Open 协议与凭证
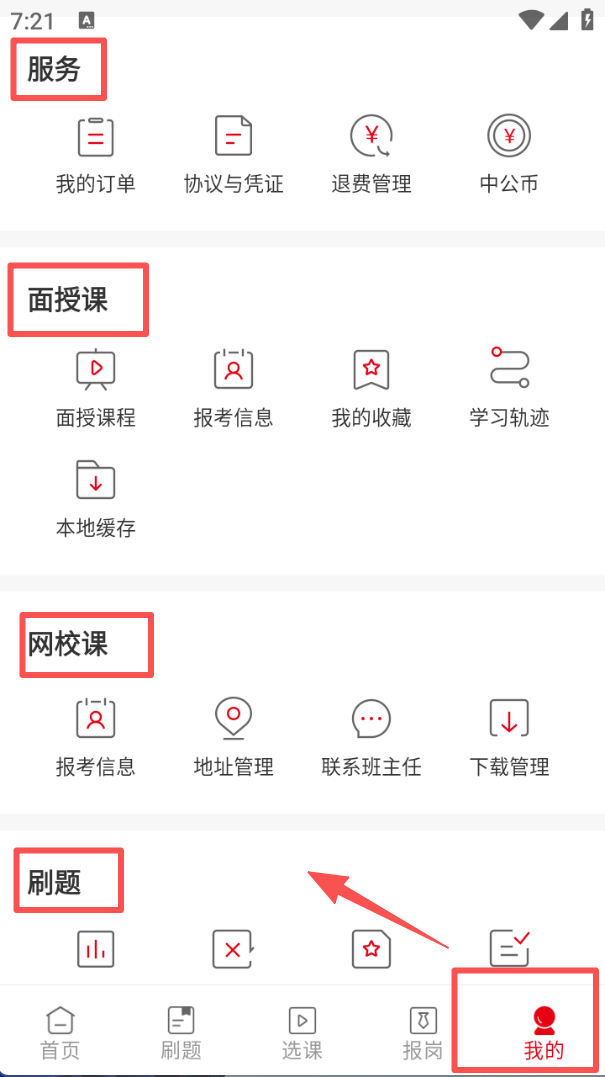 click(x=233, y=153)
